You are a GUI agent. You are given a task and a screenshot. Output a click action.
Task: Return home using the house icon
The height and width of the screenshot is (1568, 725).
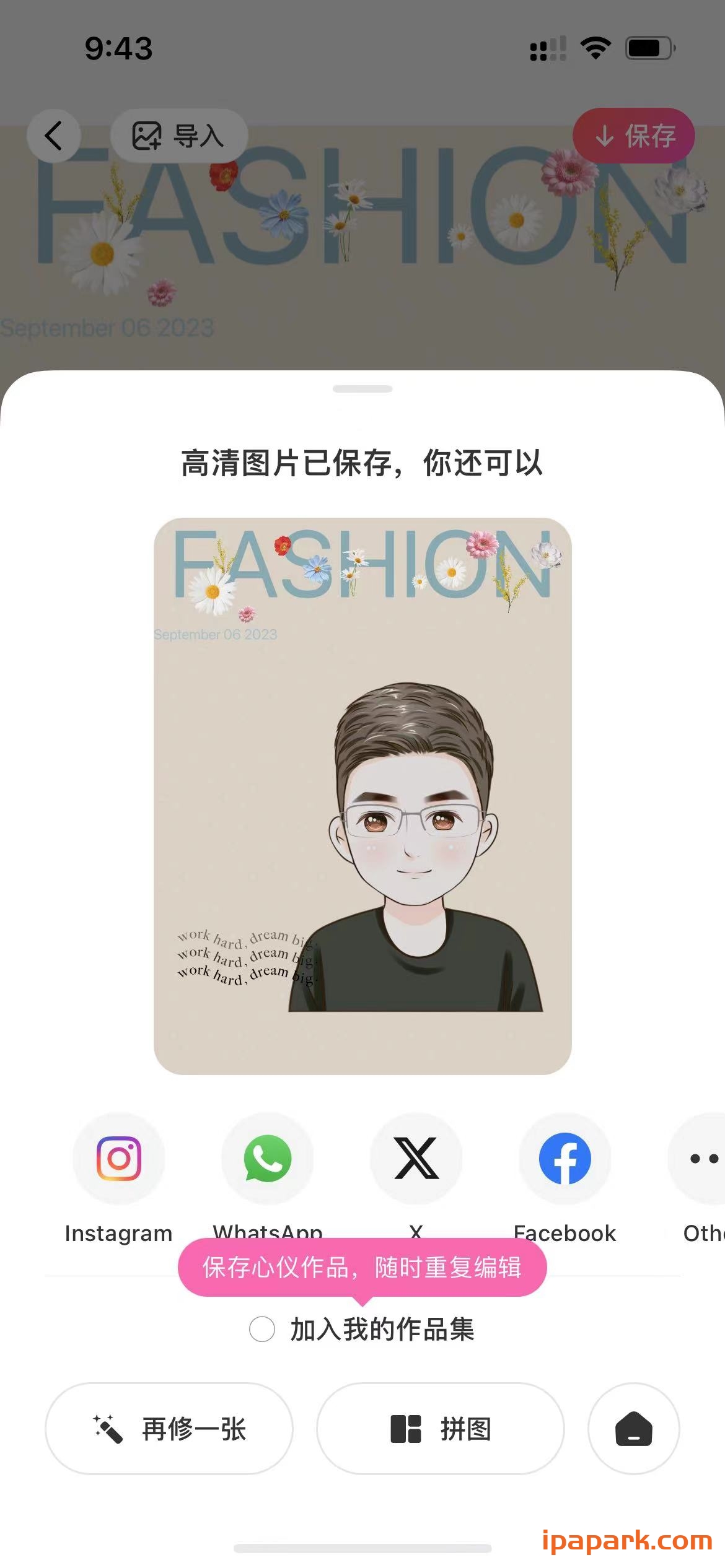coord(633,1431)
